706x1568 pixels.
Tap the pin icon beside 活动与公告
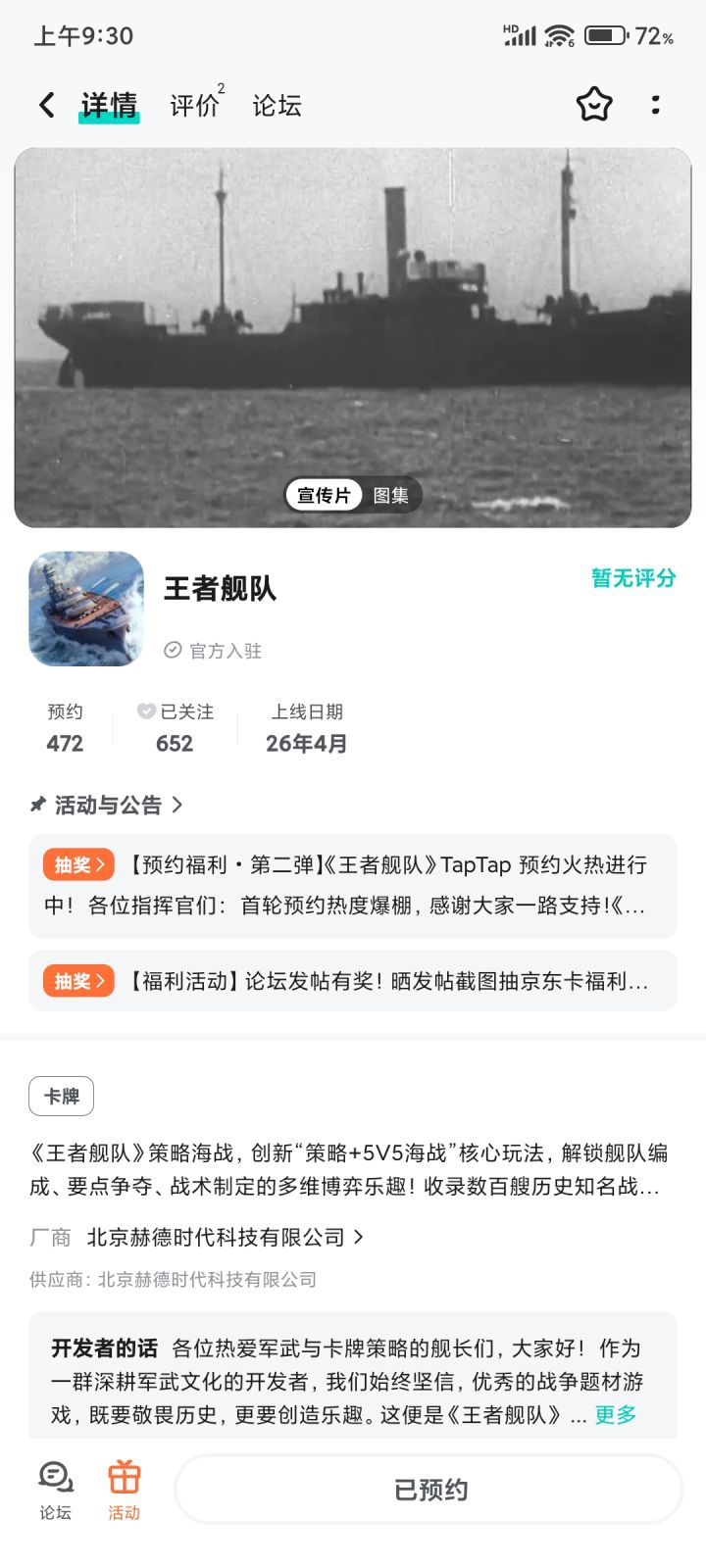point(36,805)
